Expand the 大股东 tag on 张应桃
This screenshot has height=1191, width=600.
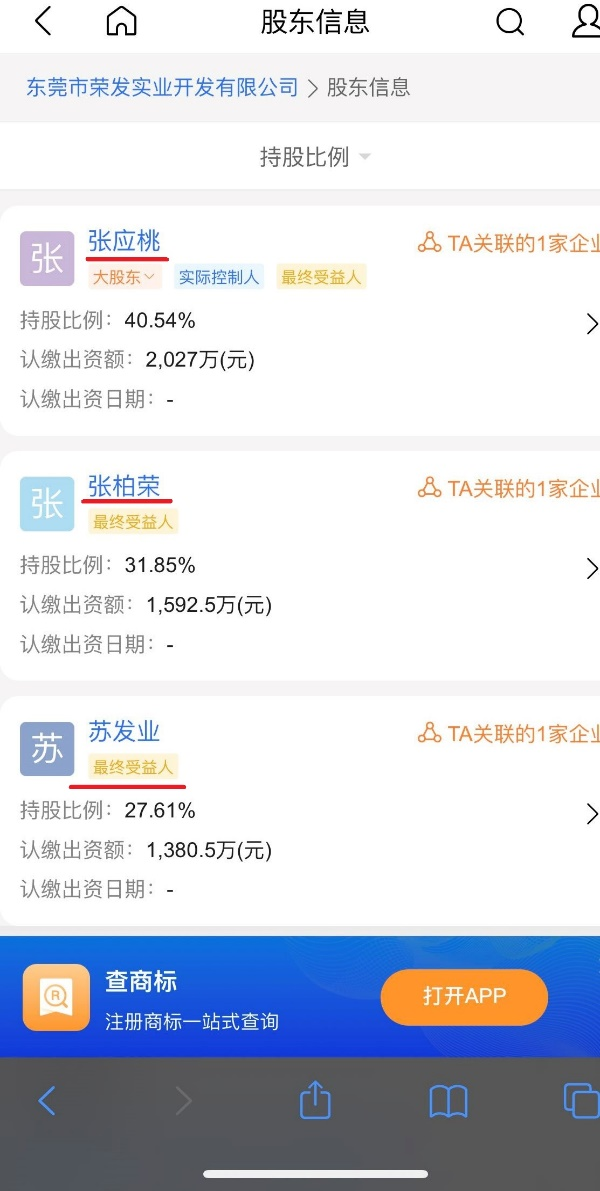click(124, 277)
